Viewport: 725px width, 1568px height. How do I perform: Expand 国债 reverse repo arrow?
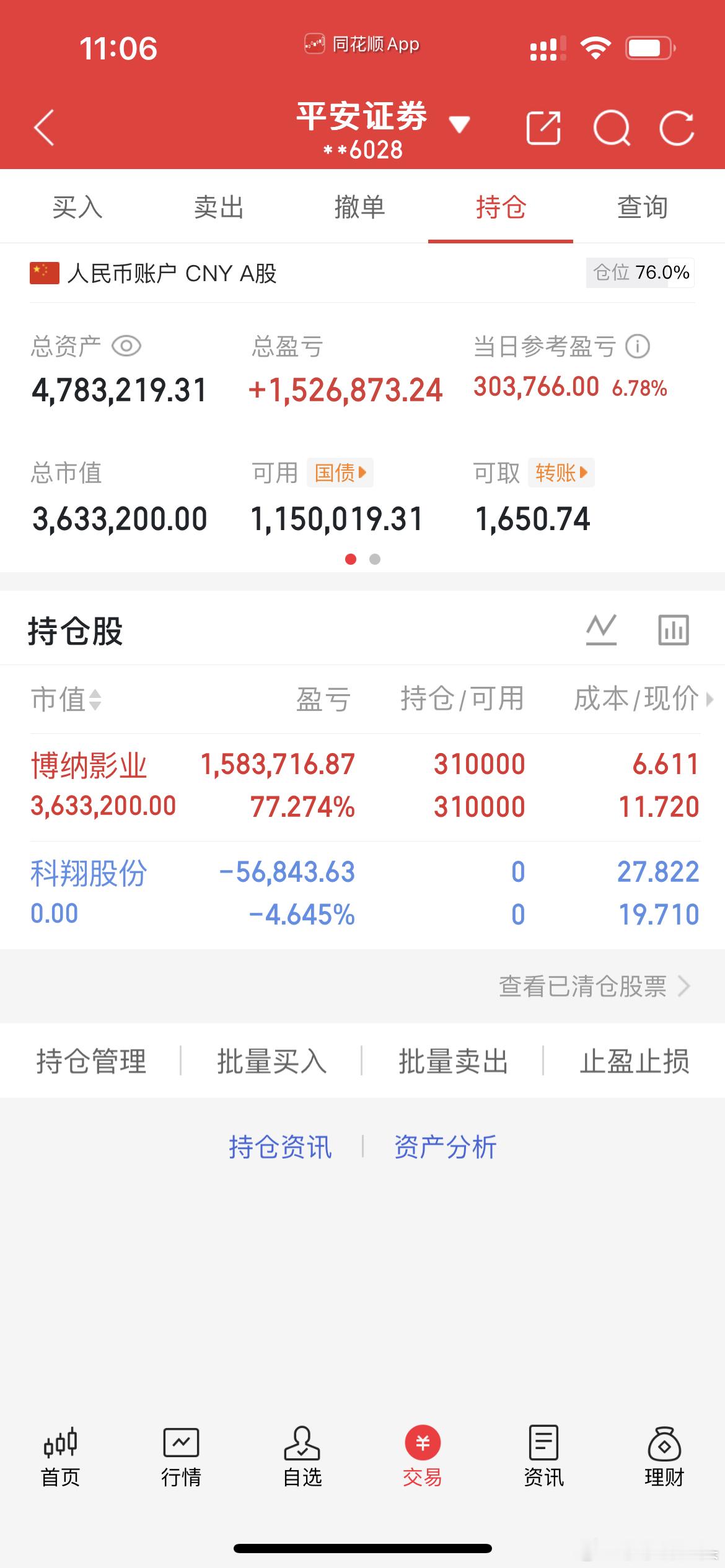(341, 473)
